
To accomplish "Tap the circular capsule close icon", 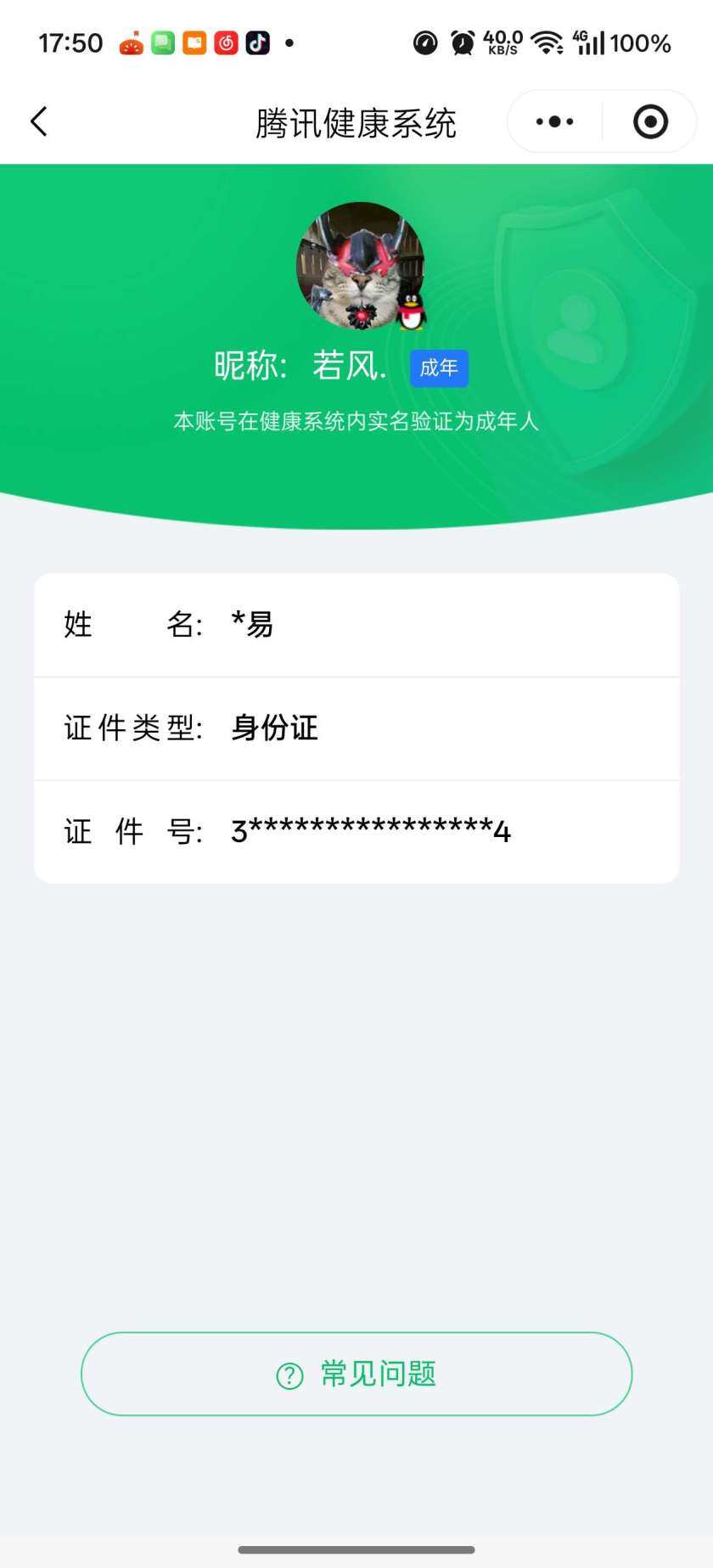I will [649, 121].
